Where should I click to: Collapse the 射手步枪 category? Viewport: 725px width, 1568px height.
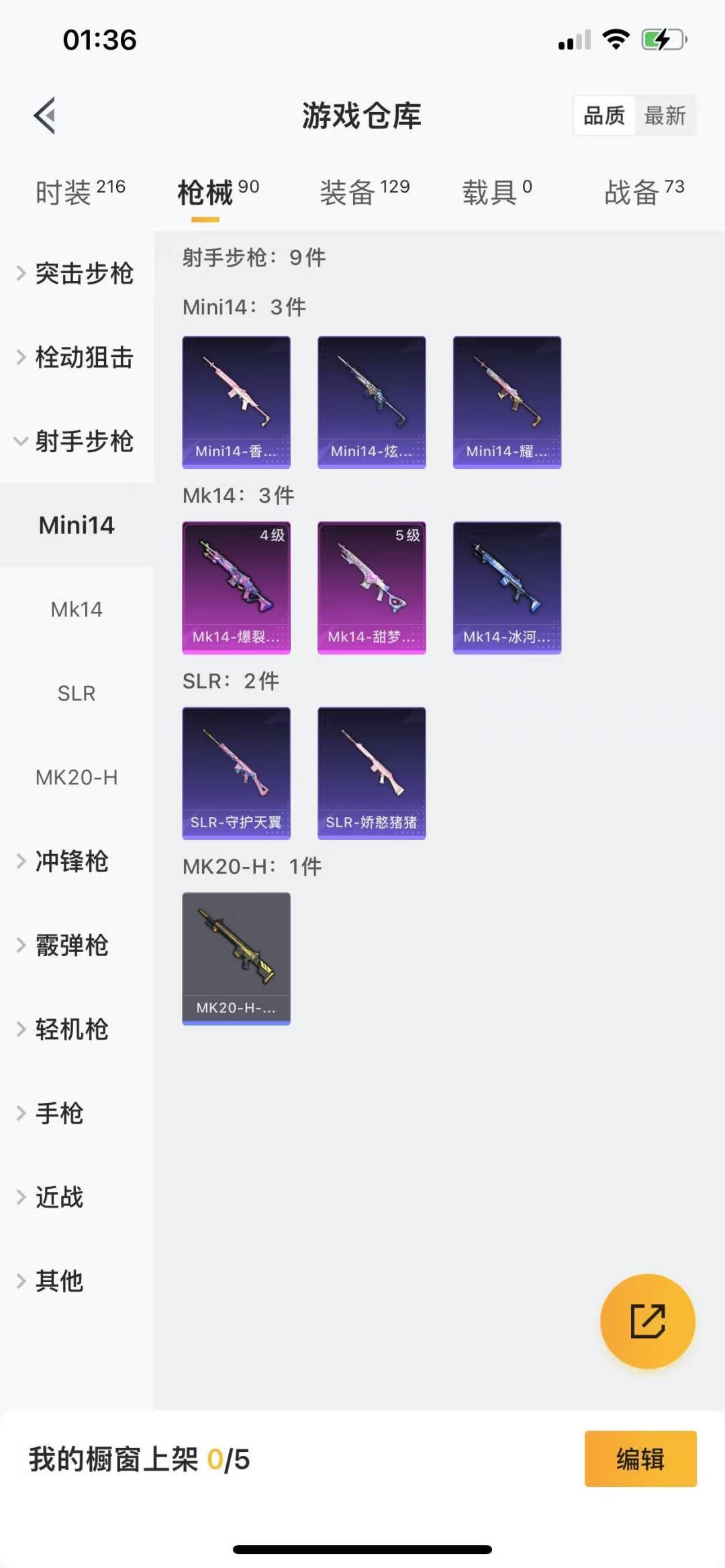76,441
